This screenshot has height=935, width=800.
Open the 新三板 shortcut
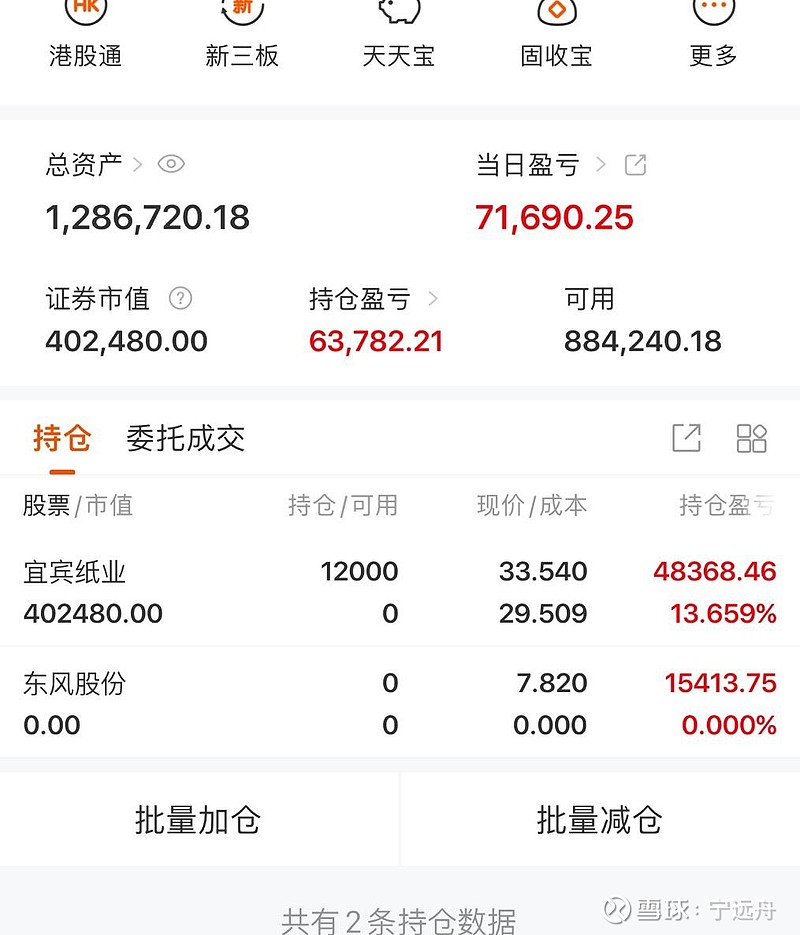tap(242, 35)
